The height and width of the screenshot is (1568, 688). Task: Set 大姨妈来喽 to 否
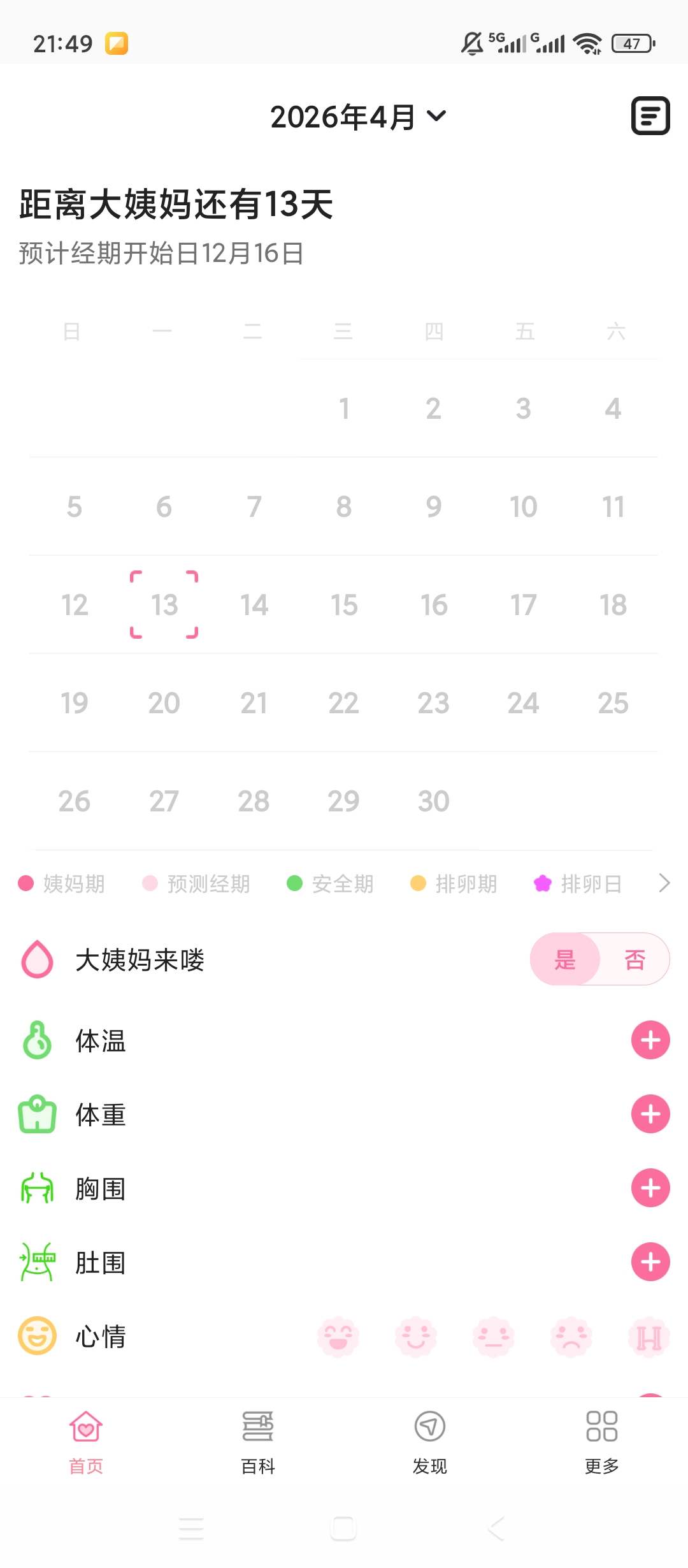tap(634, 959)
